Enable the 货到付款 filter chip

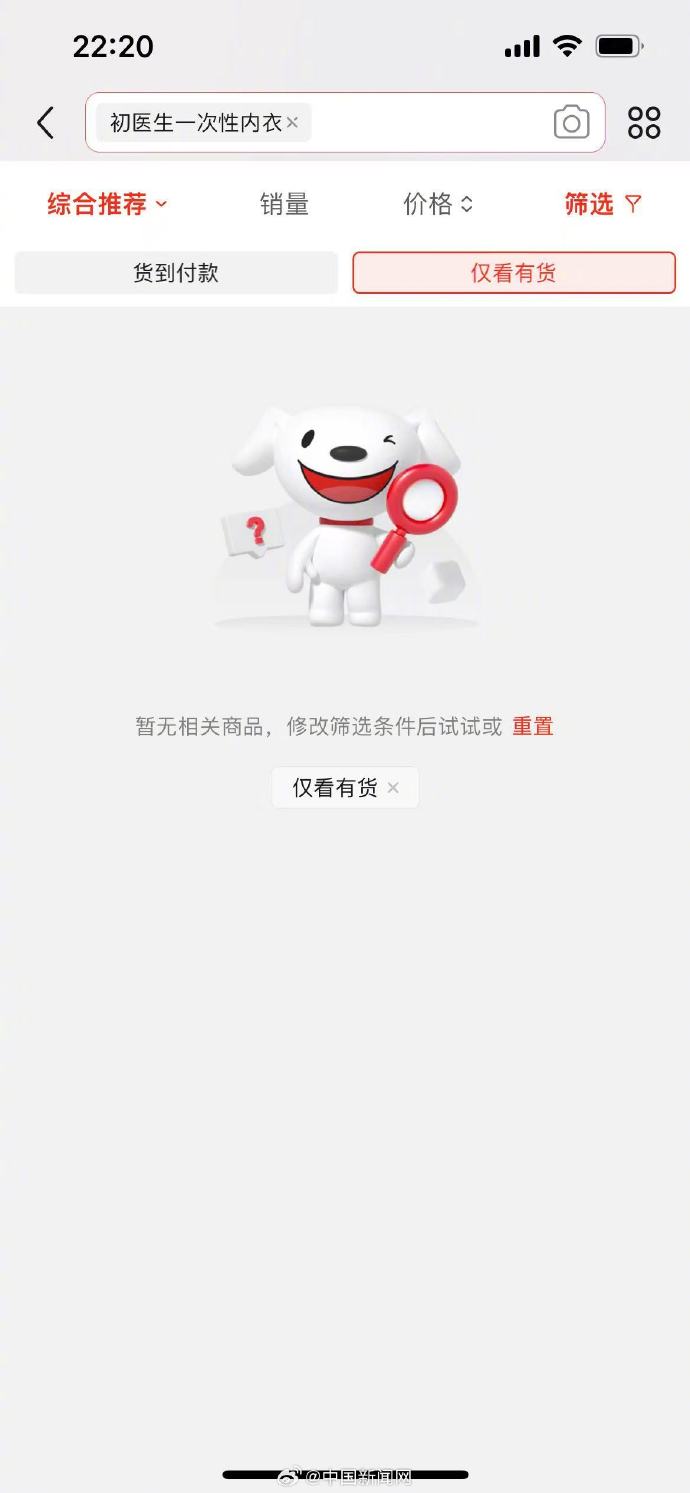[x=176, y=273]
